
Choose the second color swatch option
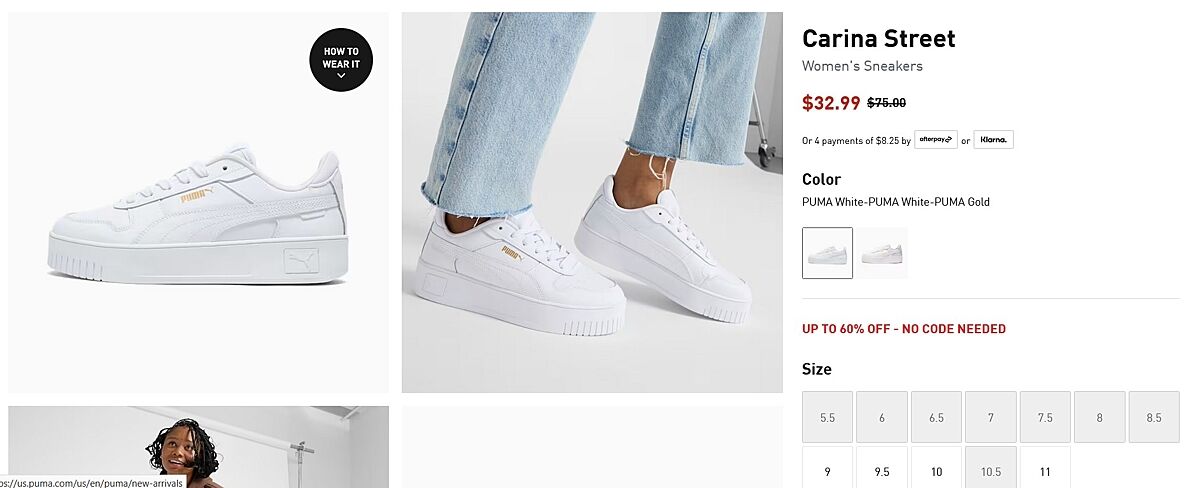point(882,253)
